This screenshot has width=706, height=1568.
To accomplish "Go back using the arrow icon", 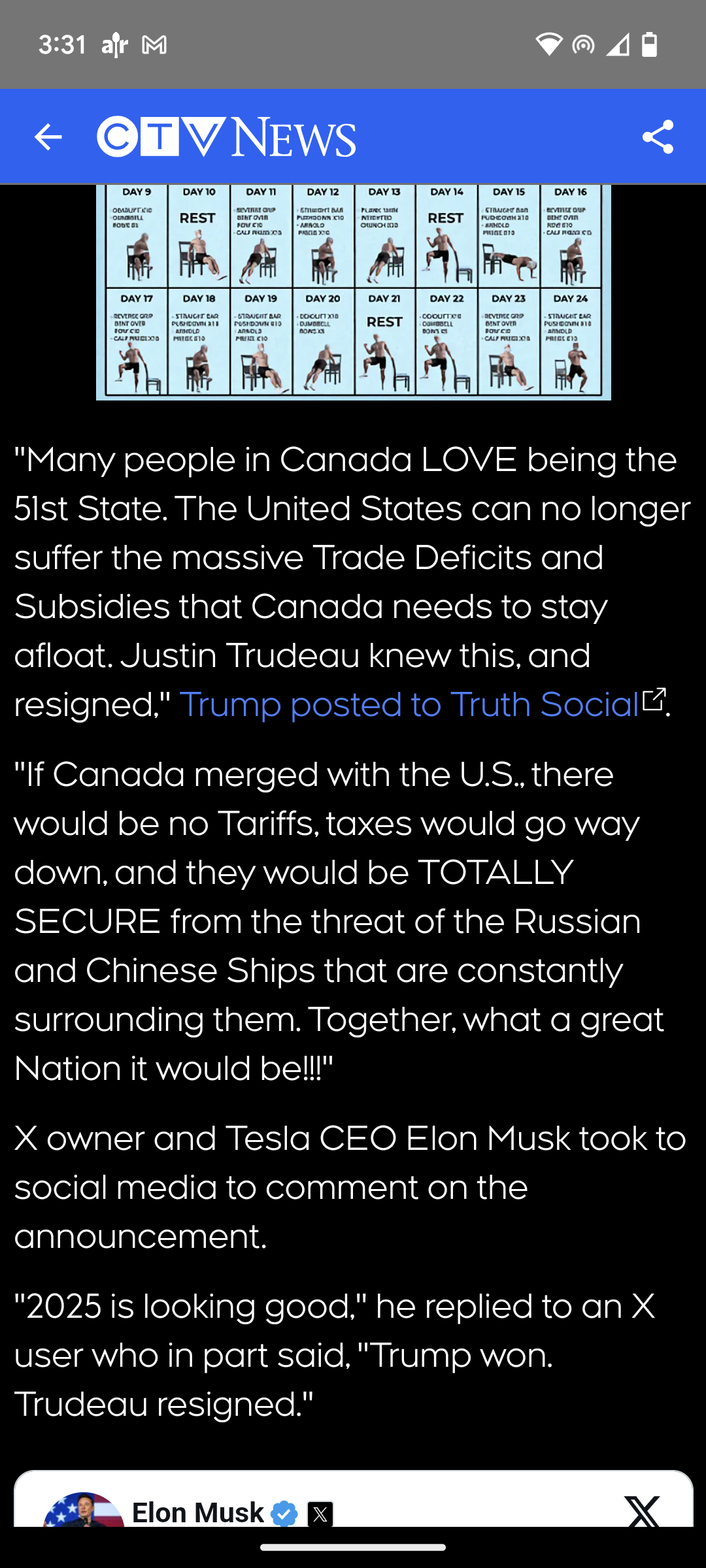I will pyautogui.click(x=48, y=137).
